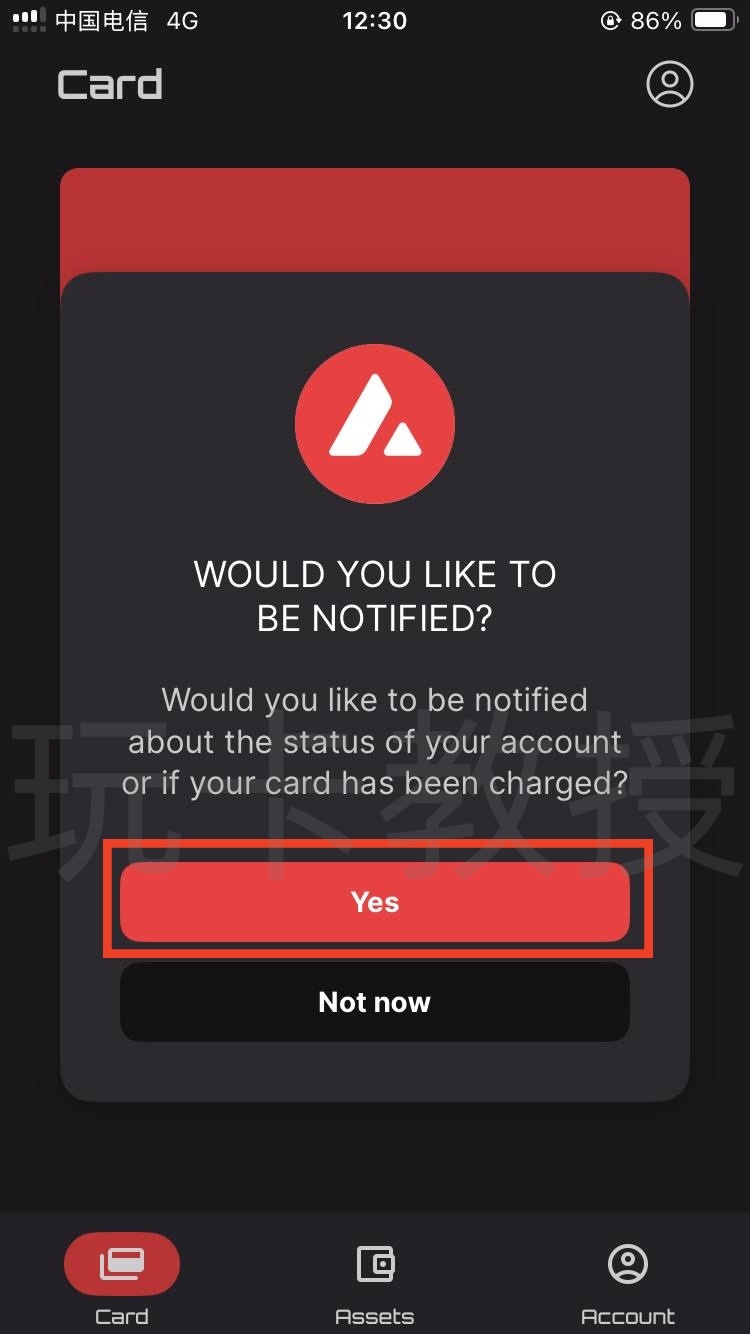Image resolution: width=750 pixels, height=1334 pixels.
Task: Go to the Account tab
Action: click(628, 1280)
